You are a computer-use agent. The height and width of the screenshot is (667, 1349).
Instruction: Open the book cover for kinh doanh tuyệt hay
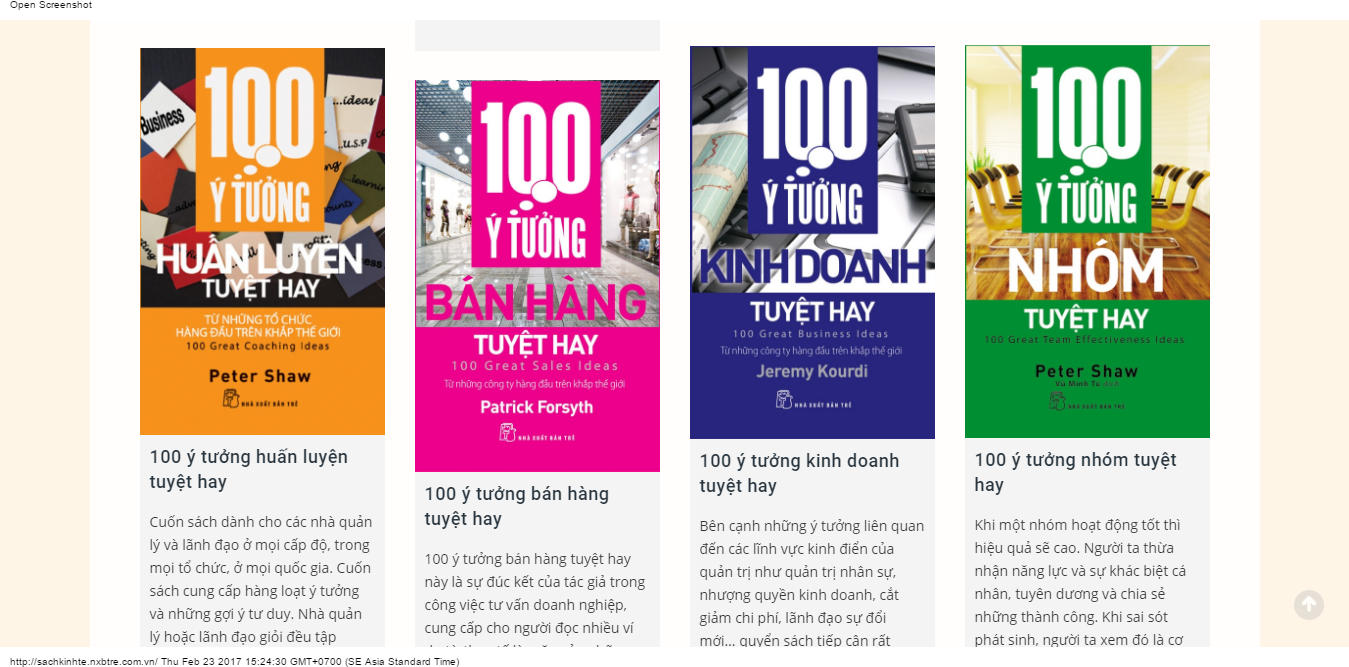pos(812,242)
